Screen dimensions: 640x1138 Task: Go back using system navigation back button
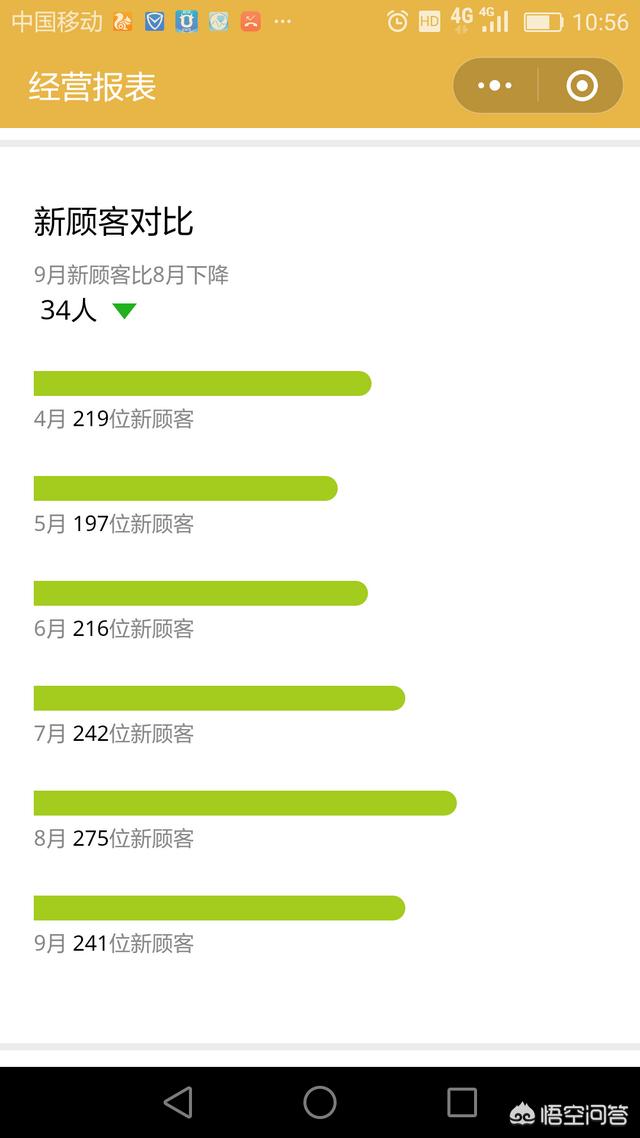178,1102
